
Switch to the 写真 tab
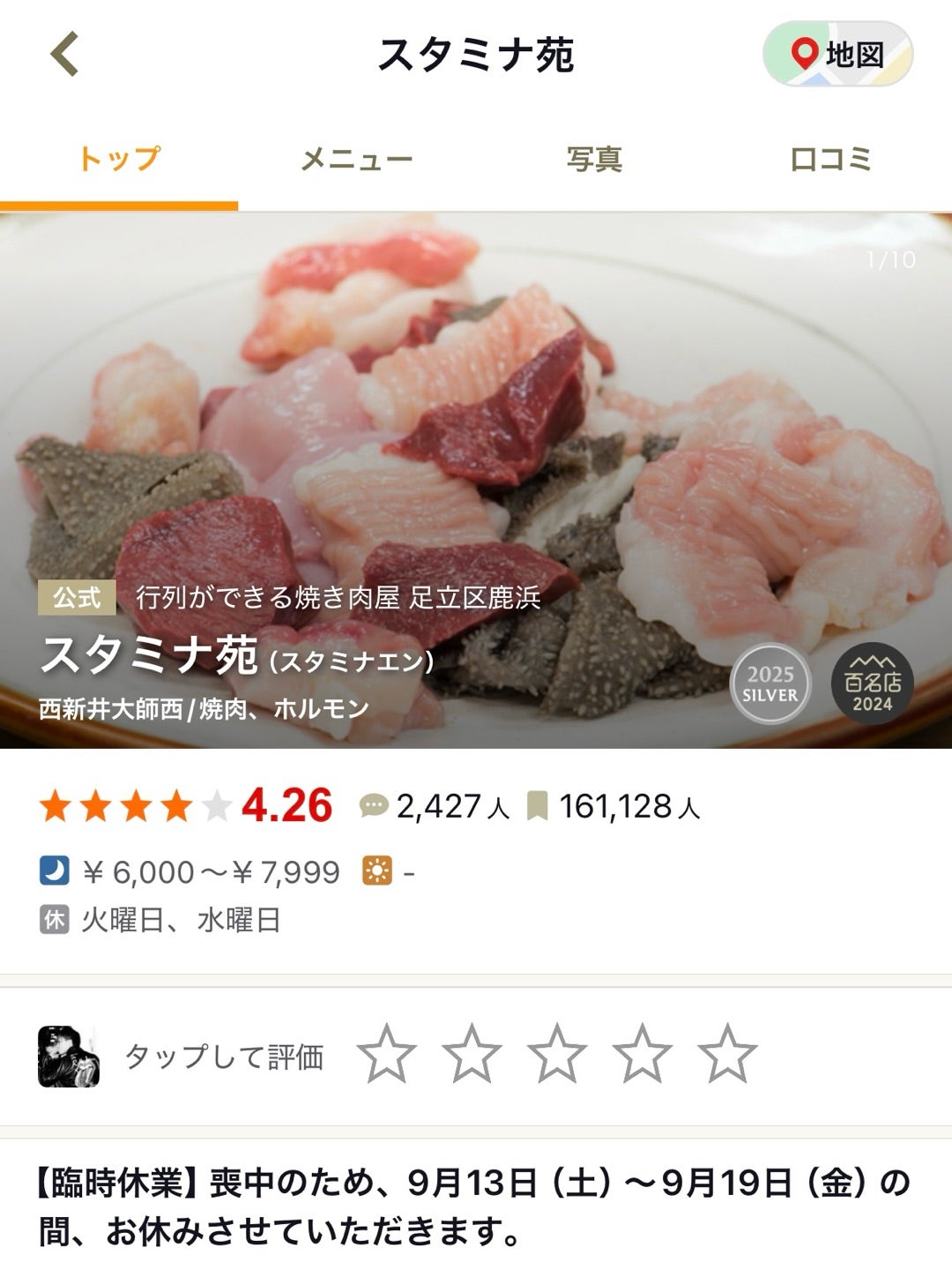click(x=594, y=160)
